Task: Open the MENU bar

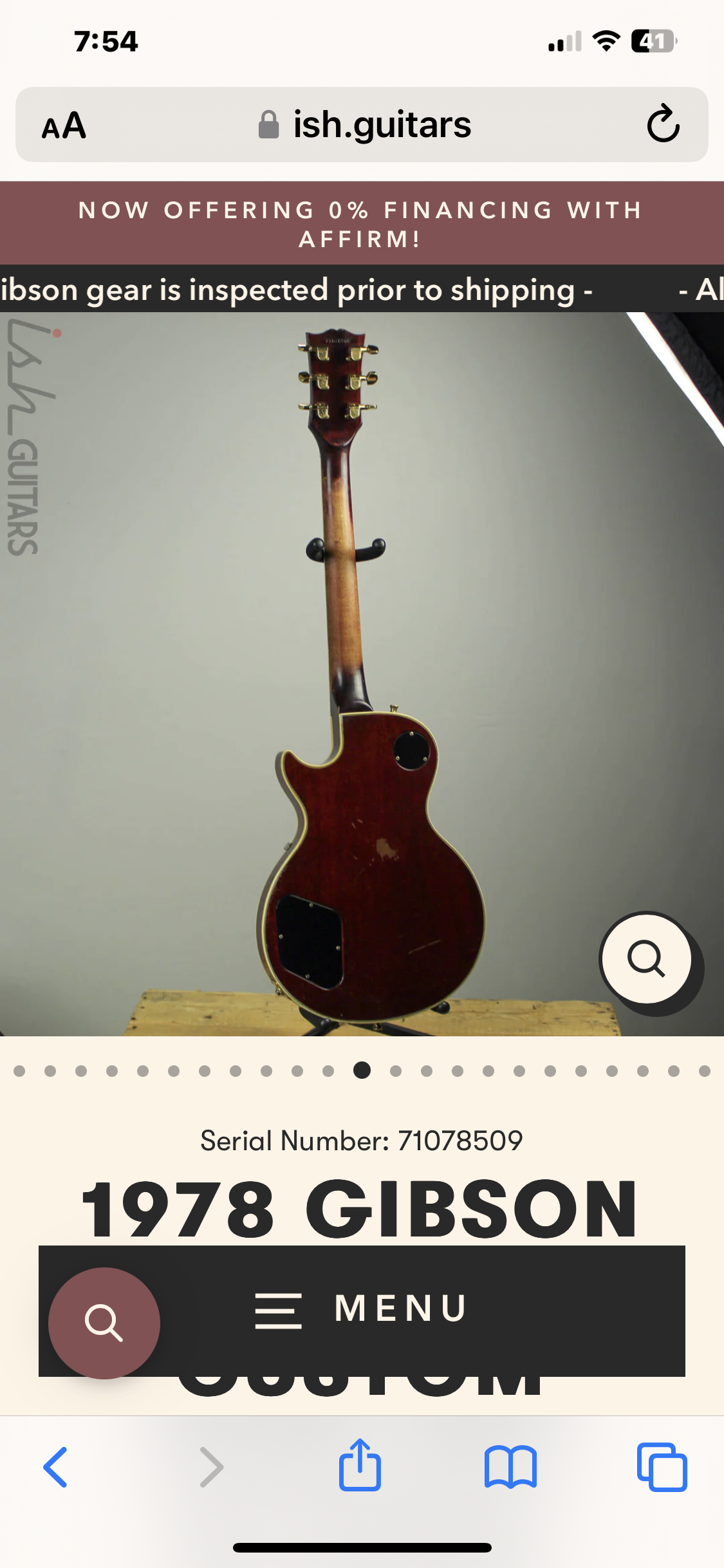Action: tap(399, 1309)
